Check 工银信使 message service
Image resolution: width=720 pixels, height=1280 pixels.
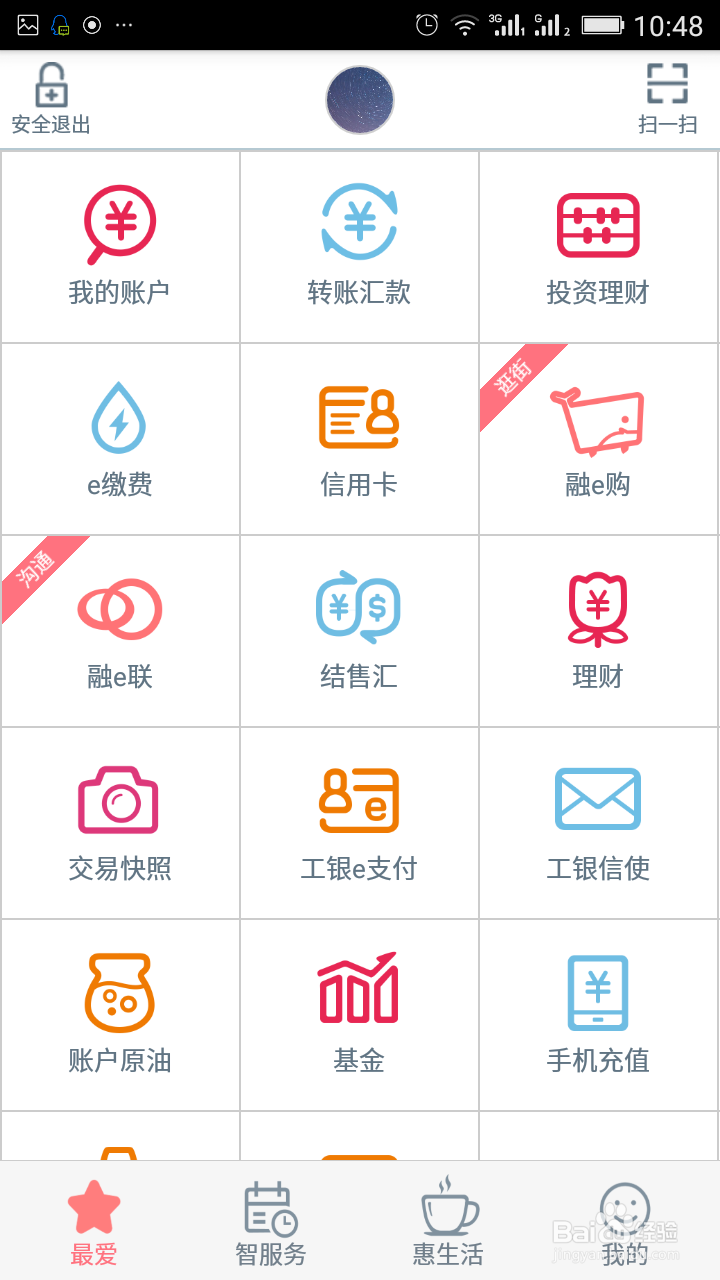(x=598, y=822)
